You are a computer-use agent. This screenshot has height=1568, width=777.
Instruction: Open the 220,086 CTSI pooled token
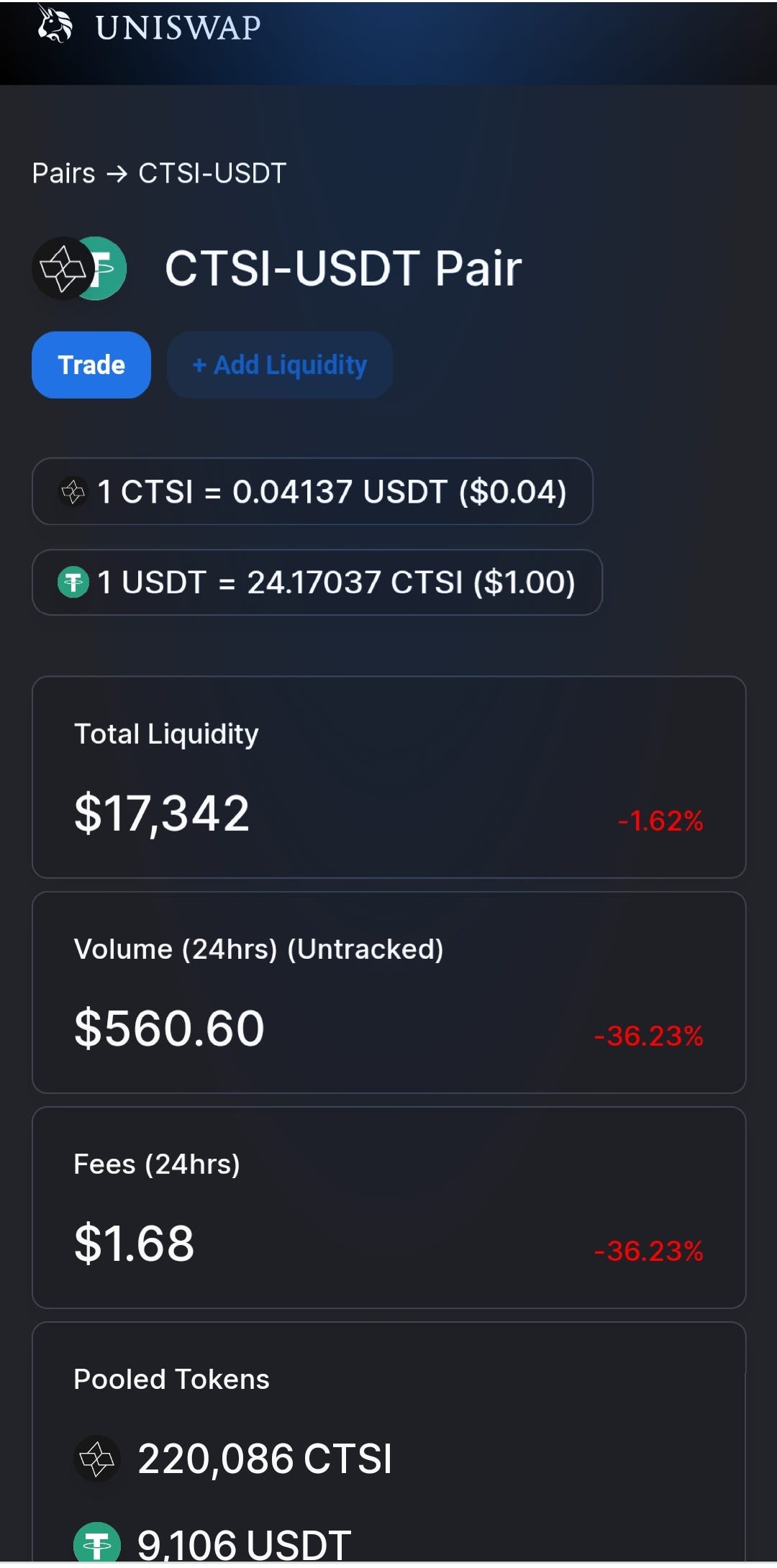(233, 1459)
